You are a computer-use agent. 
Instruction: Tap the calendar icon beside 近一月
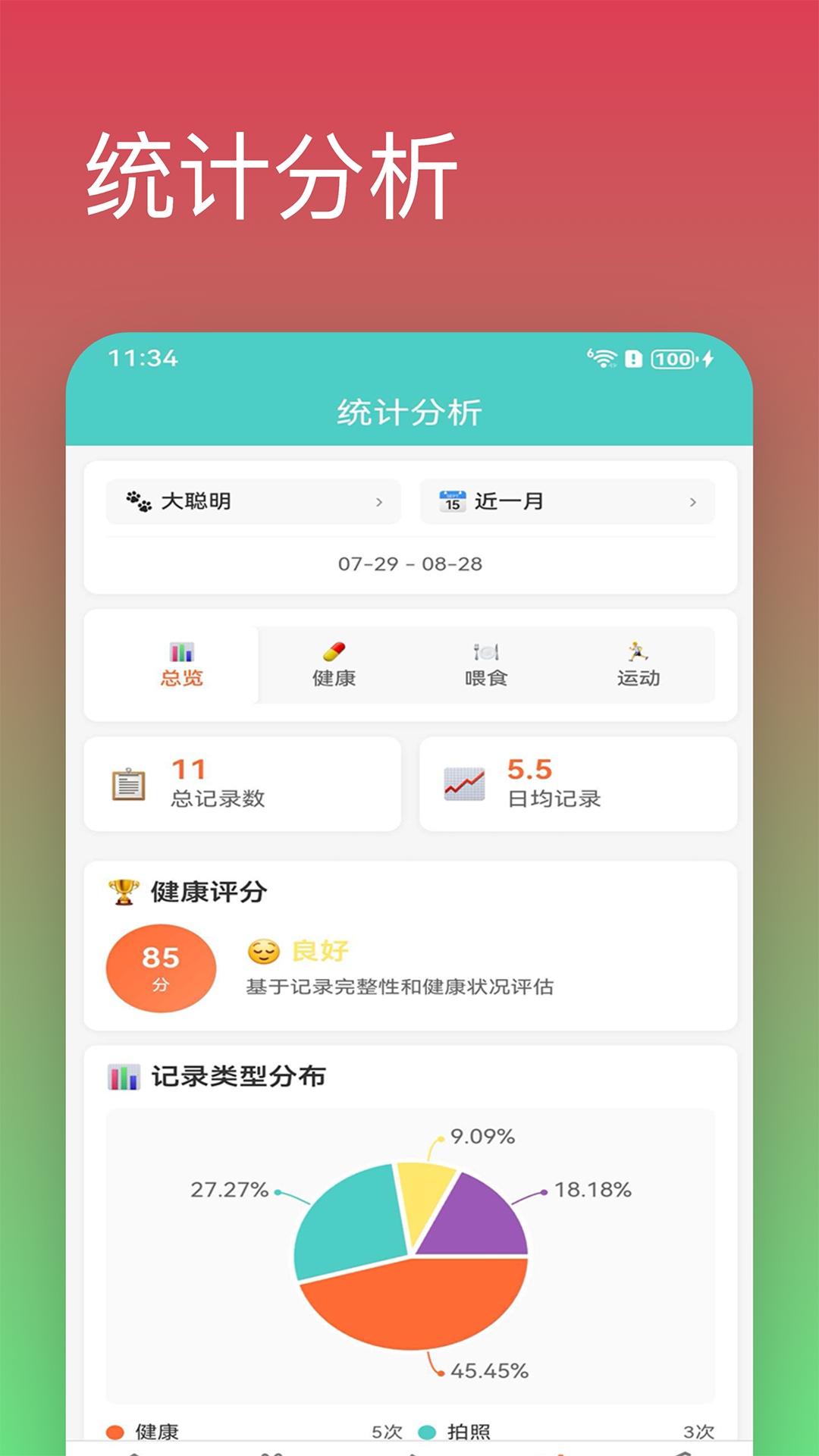451,500
